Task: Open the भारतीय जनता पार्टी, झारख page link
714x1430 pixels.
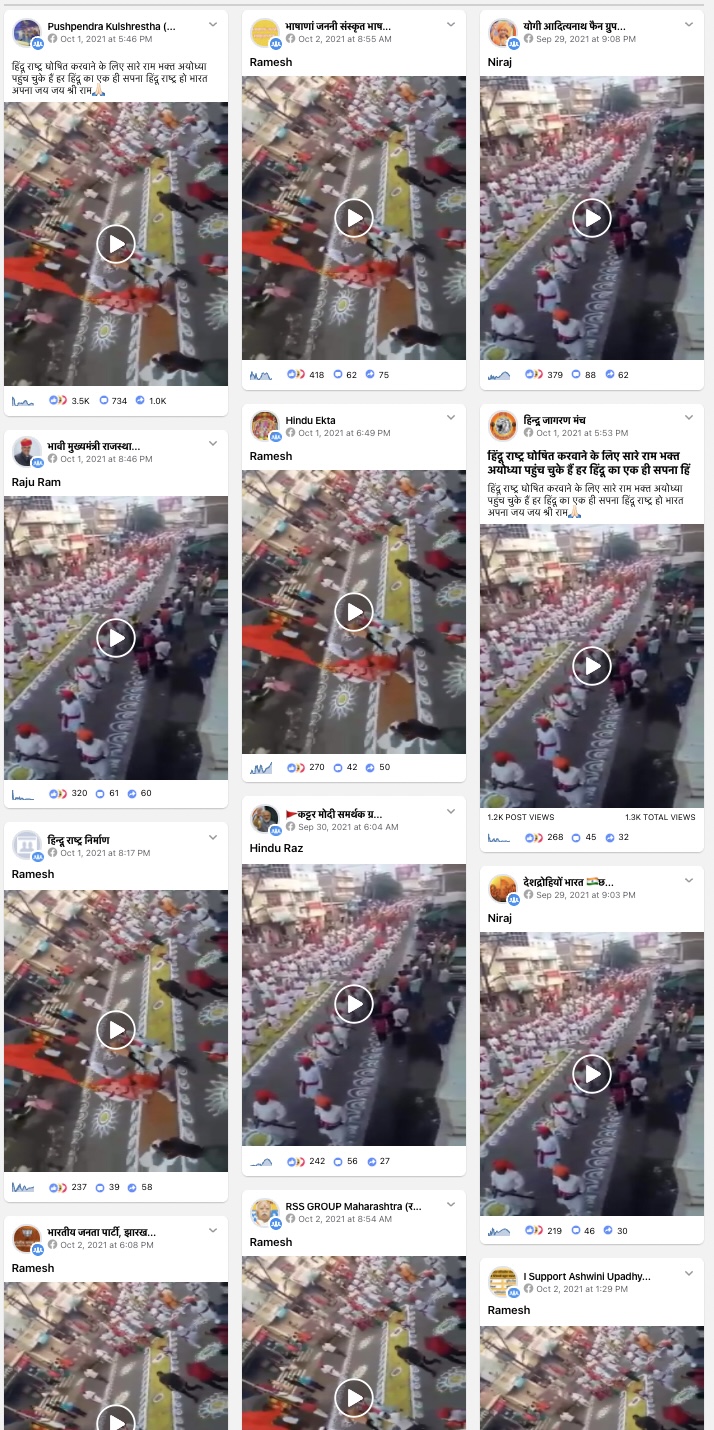Action: coord(101,1232)
